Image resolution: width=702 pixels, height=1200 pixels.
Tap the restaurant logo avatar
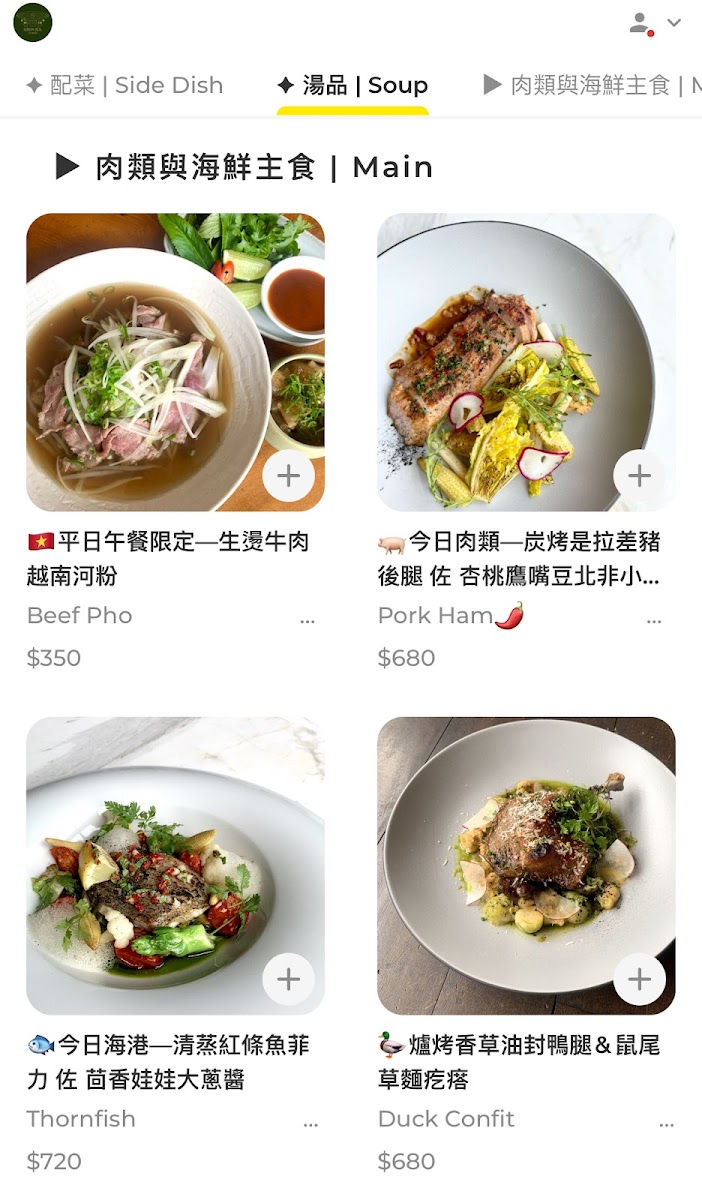pyautogui.click(x=33, y=23)
